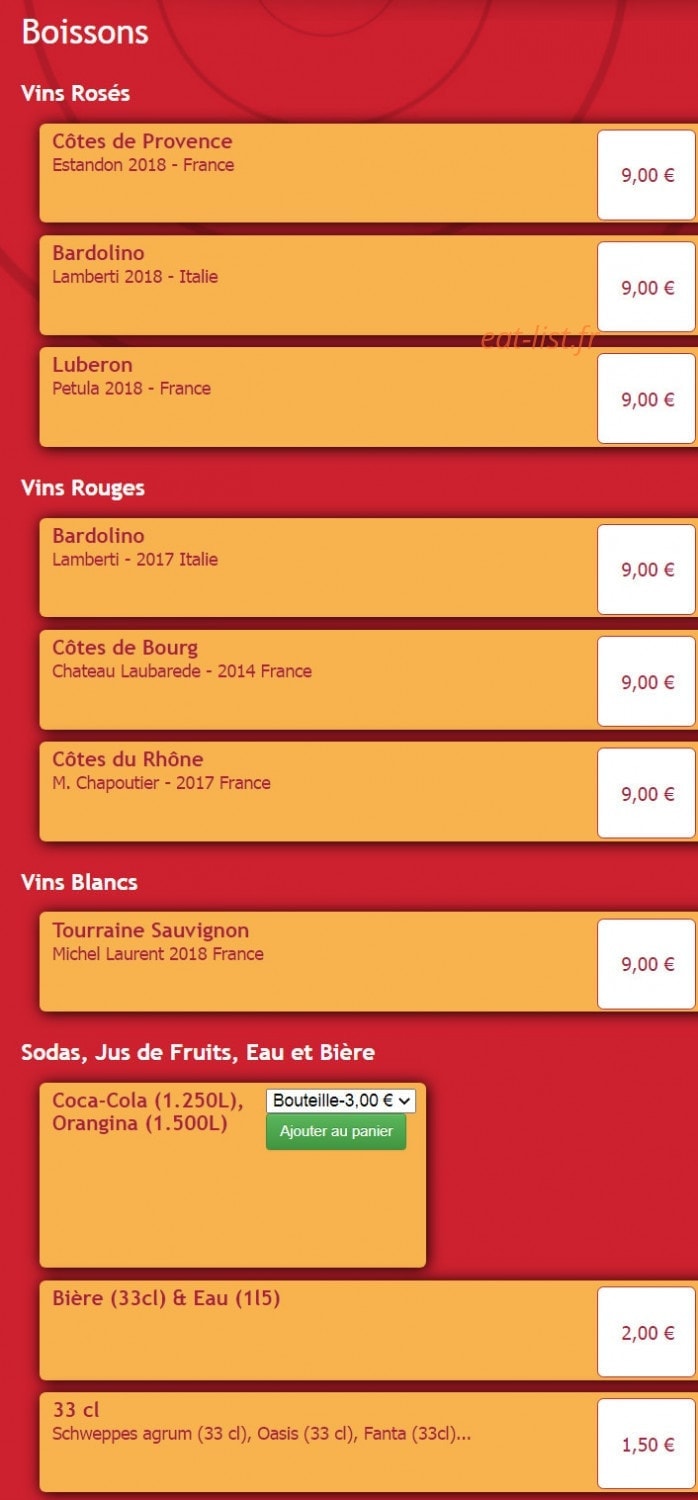
Task: Expand the 33 cl soft drinks card
Action: tap(367, 1442)
